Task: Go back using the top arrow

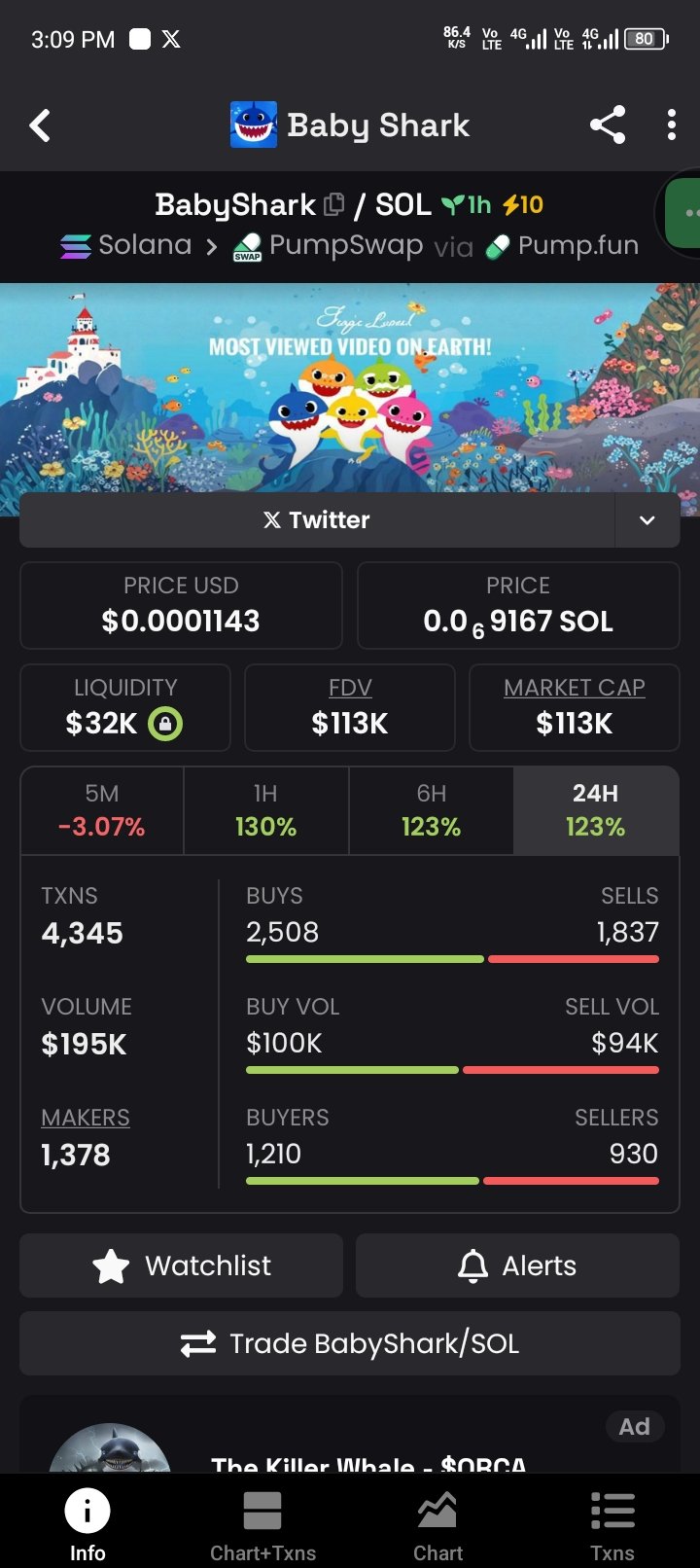Action: click(x=40, y=125)
